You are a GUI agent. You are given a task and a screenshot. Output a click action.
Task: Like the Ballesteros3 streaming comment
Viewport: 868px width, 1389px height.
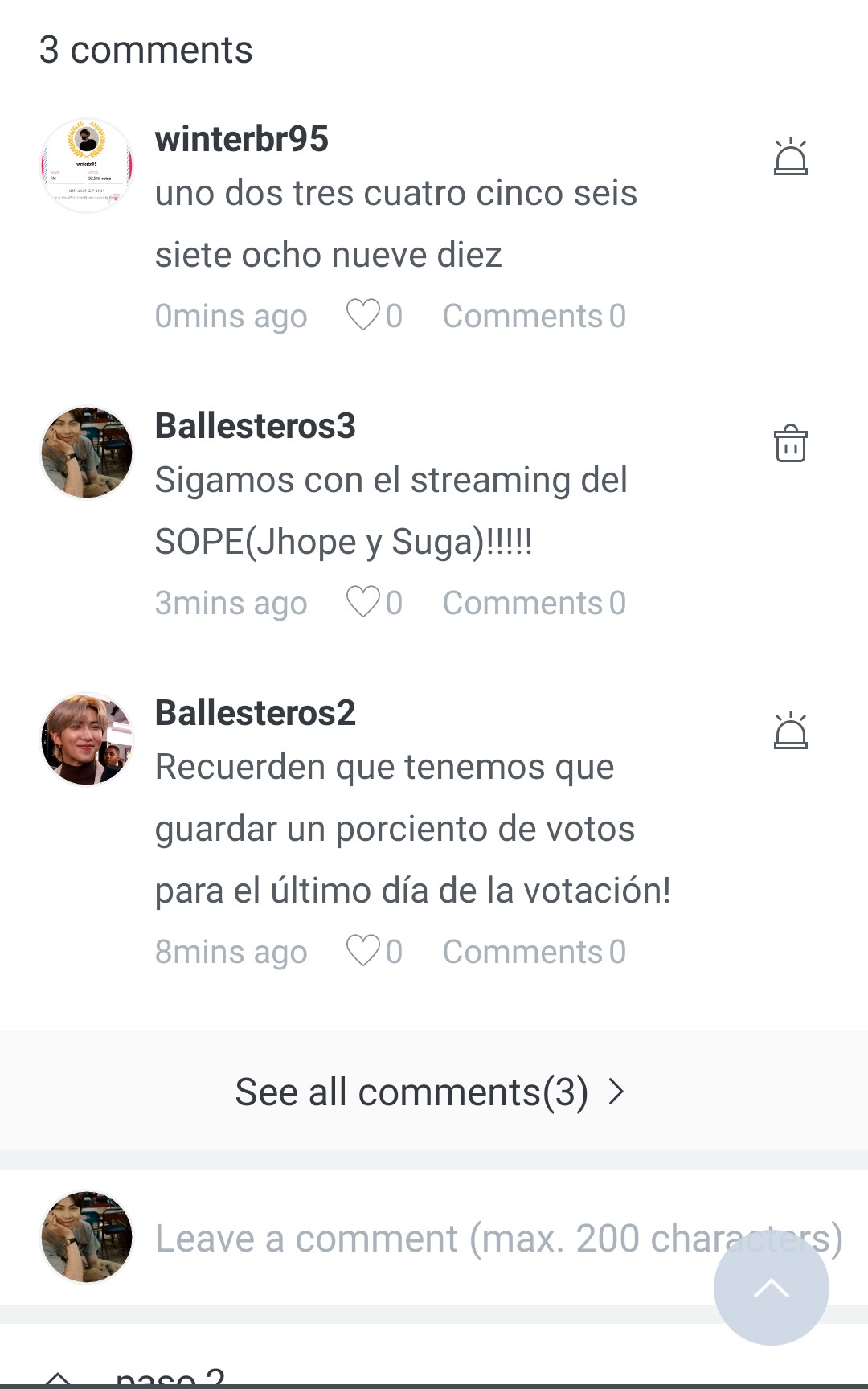[x=363, y=602]
